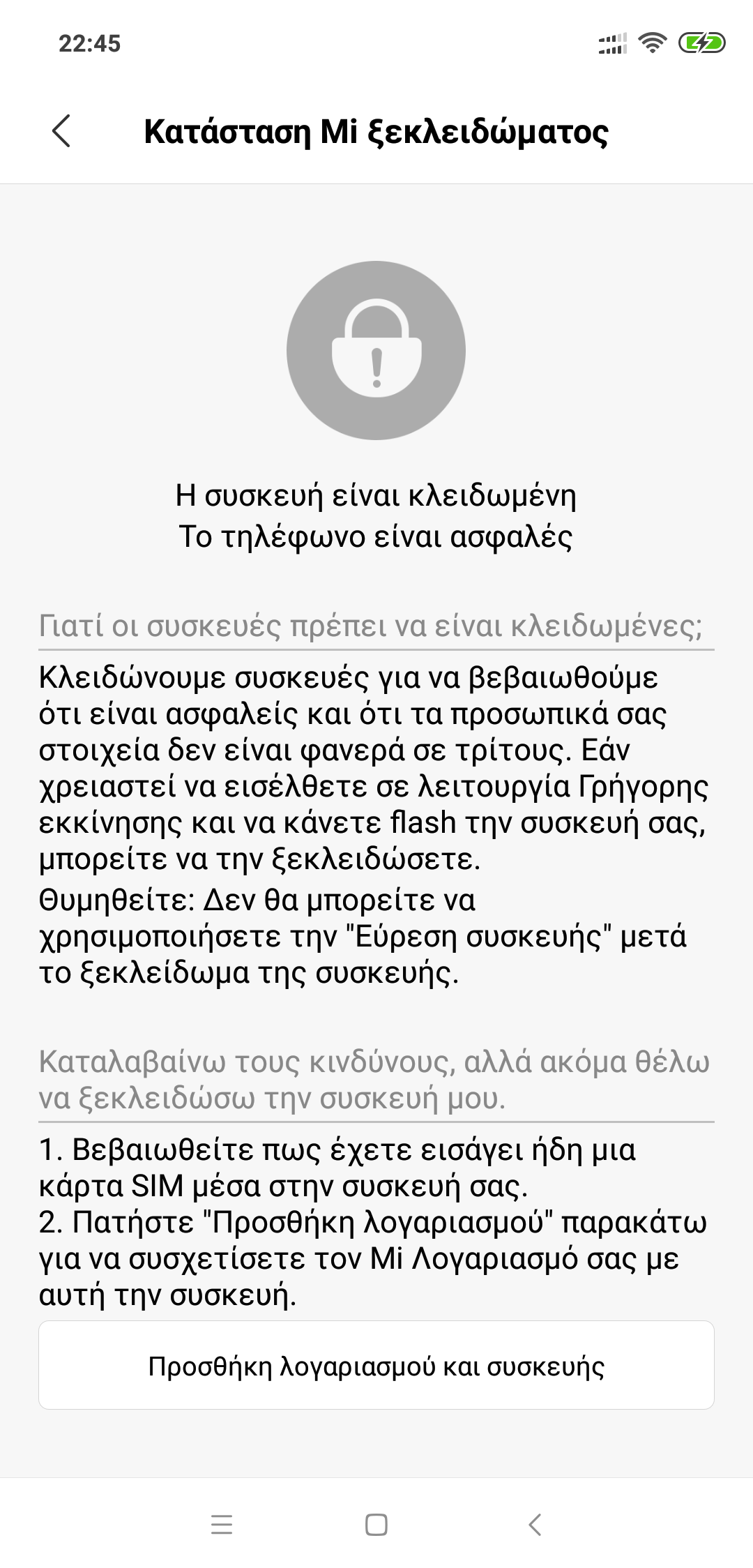Tap the system back button
Screen dimensions: 753x1568
point(535,1525)
